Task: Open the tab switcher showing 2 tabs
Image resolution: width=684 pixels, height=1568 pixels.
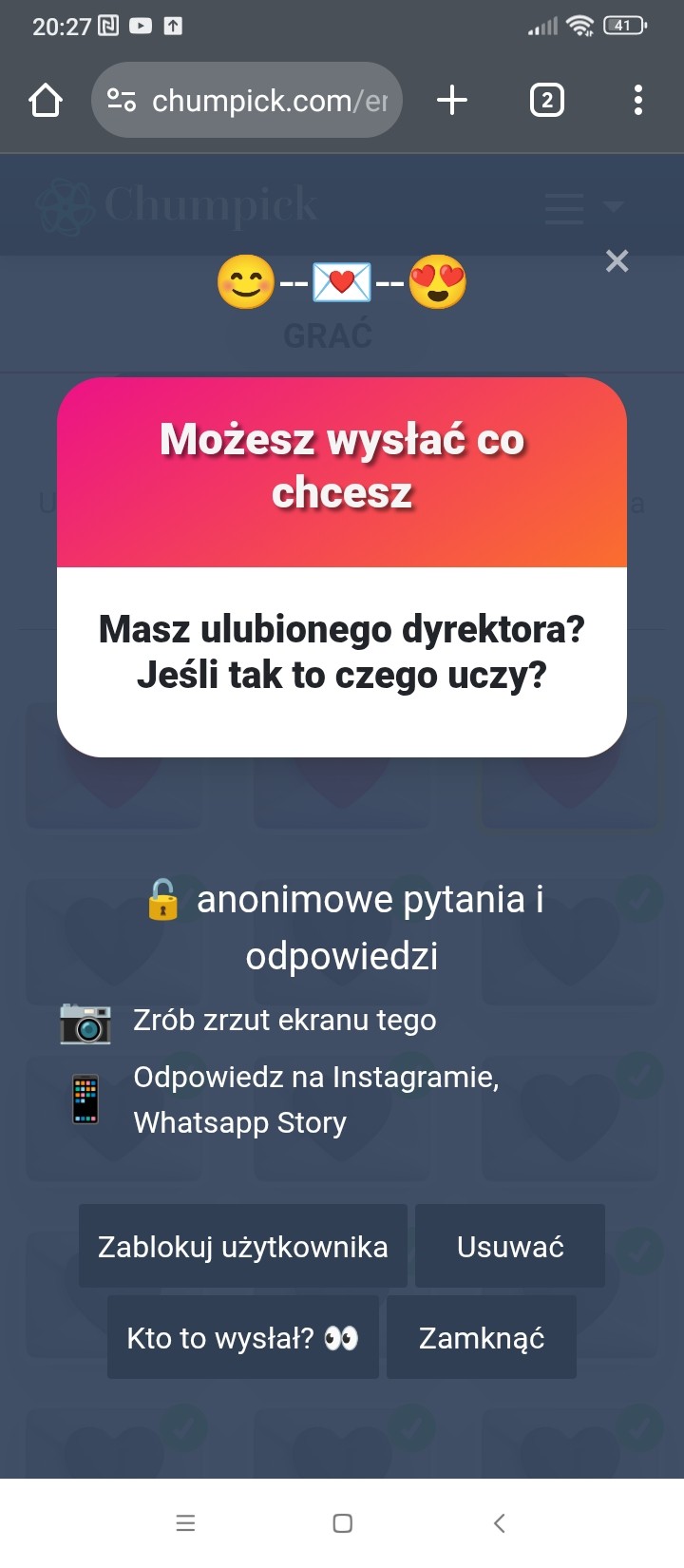Action: click(546, 100)
